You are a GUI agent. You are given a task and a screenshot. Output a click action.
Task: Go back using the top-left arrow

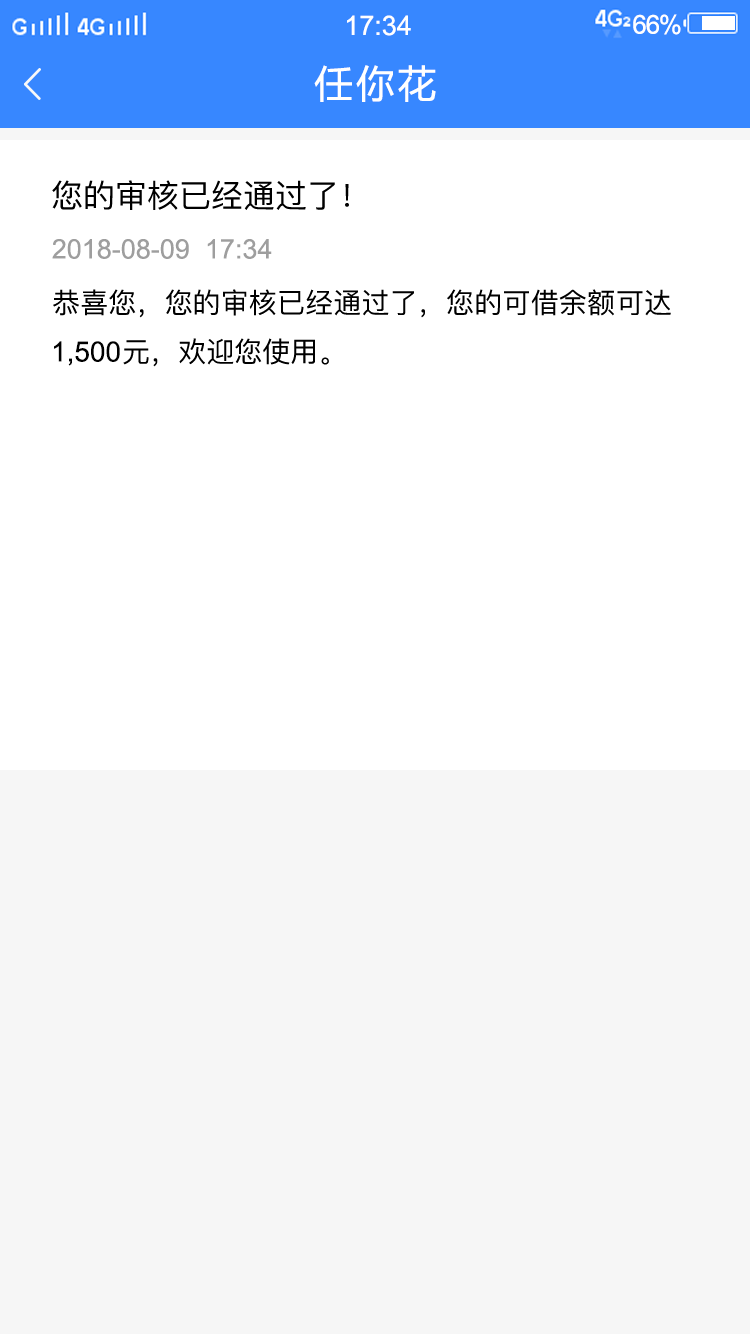tap(33, 84)
